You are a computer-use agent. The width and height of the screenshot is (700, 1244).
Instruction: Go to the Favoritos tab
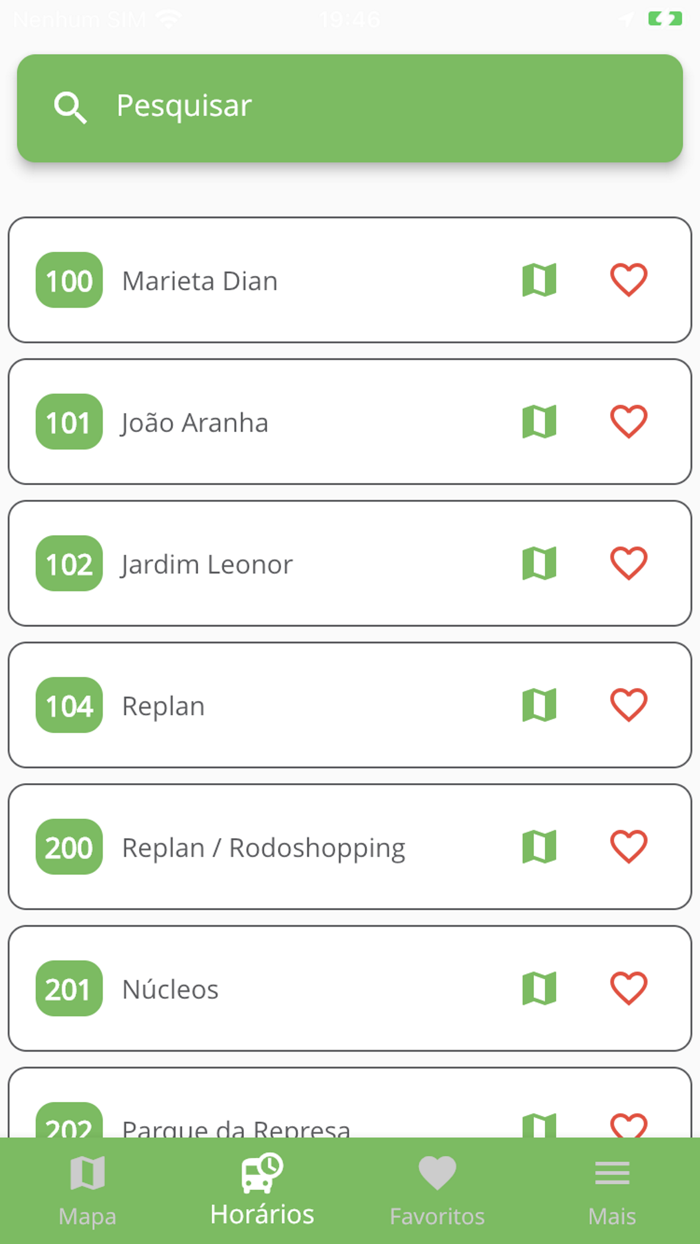click(x=437, y=1192)
